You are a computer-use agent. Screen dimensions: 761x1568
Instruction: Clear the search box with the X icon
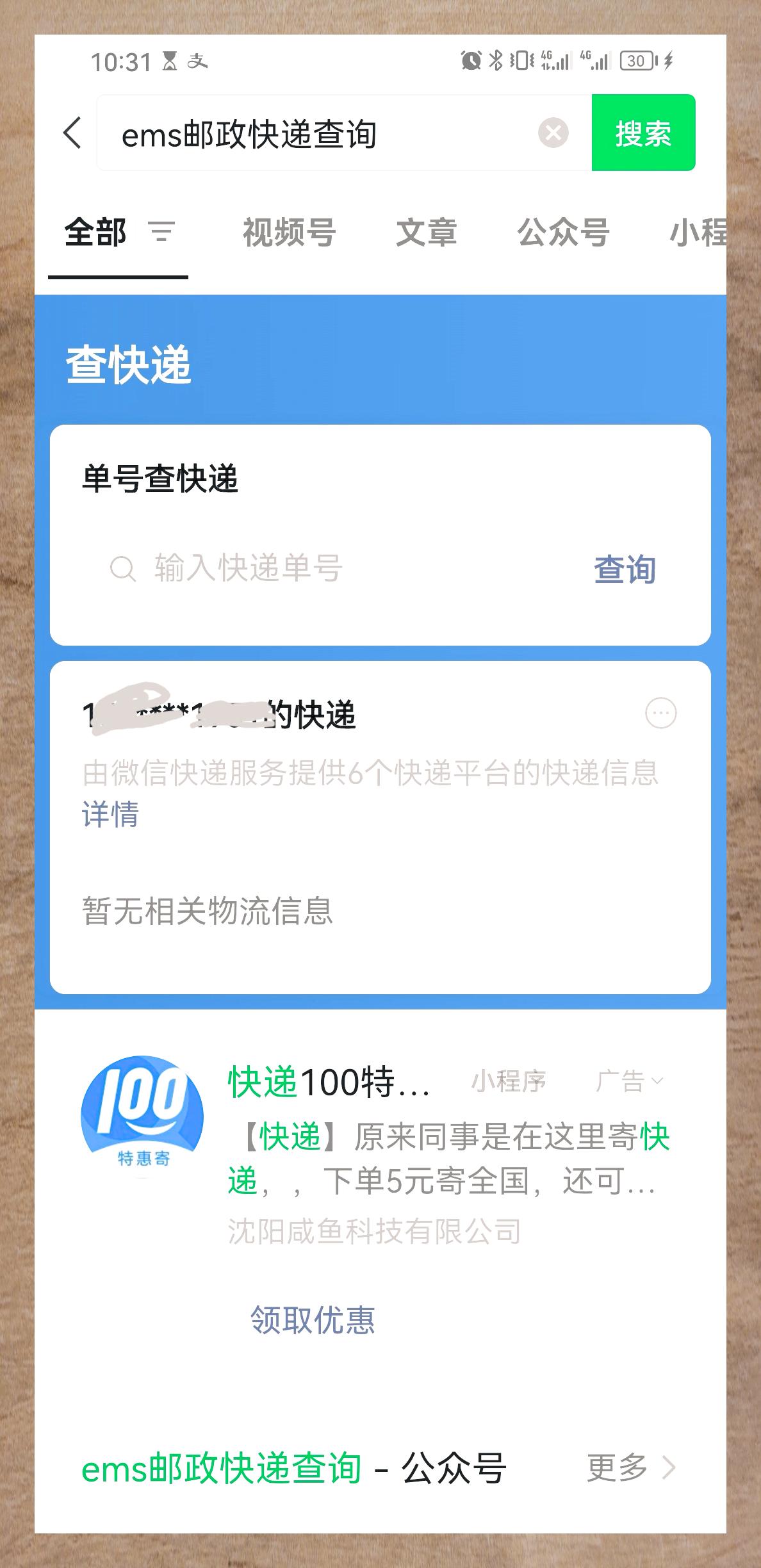pyautogui.click(x=553, y=132)
